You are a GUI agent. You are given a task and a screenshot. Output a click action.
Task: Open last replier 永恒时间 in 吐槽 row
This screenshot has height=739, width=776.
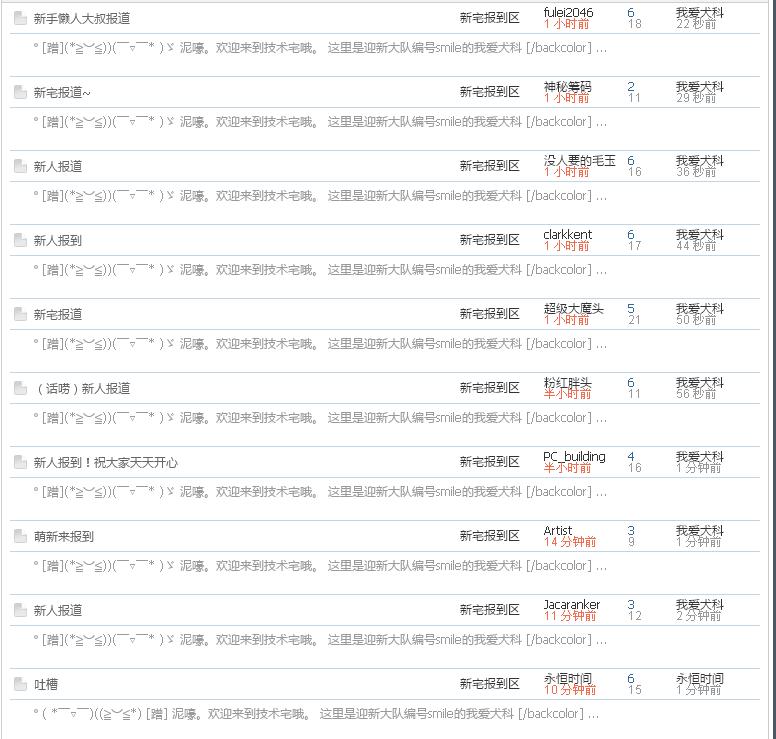point(699,679)
